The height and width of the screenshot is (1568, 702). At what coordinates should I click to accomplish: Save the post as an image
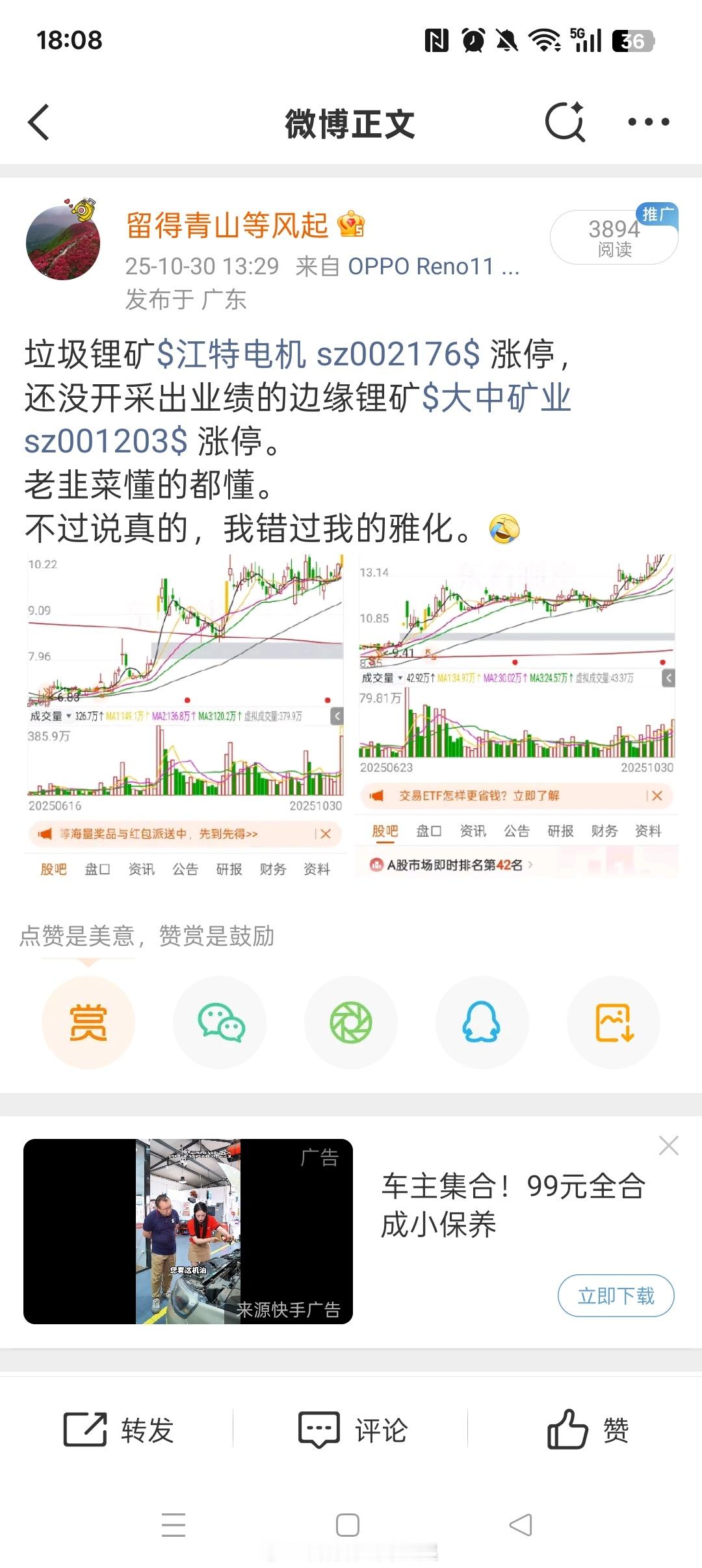click(614, 1023)
